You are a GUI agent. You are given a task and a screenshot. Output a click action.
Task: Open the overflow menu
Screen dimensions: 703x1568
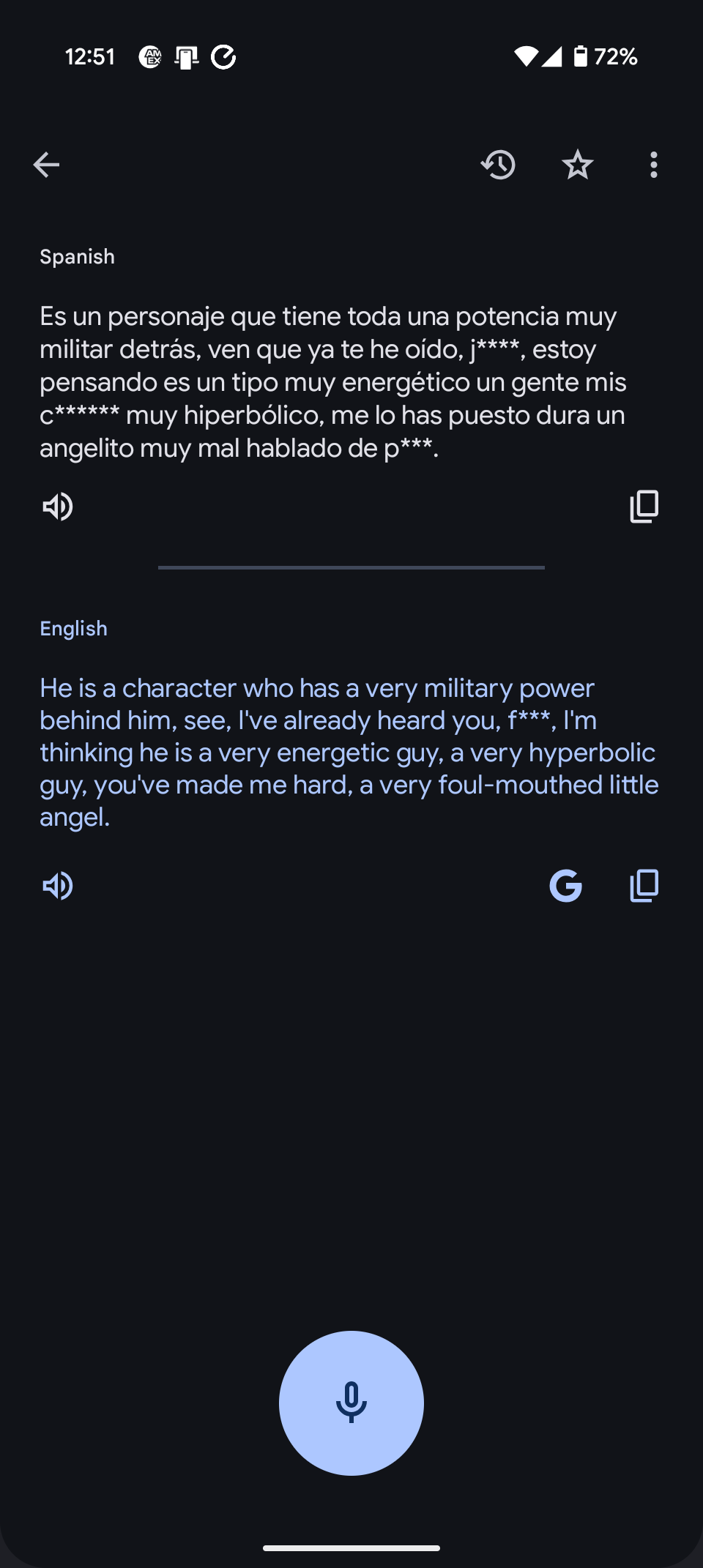point(653,165)
